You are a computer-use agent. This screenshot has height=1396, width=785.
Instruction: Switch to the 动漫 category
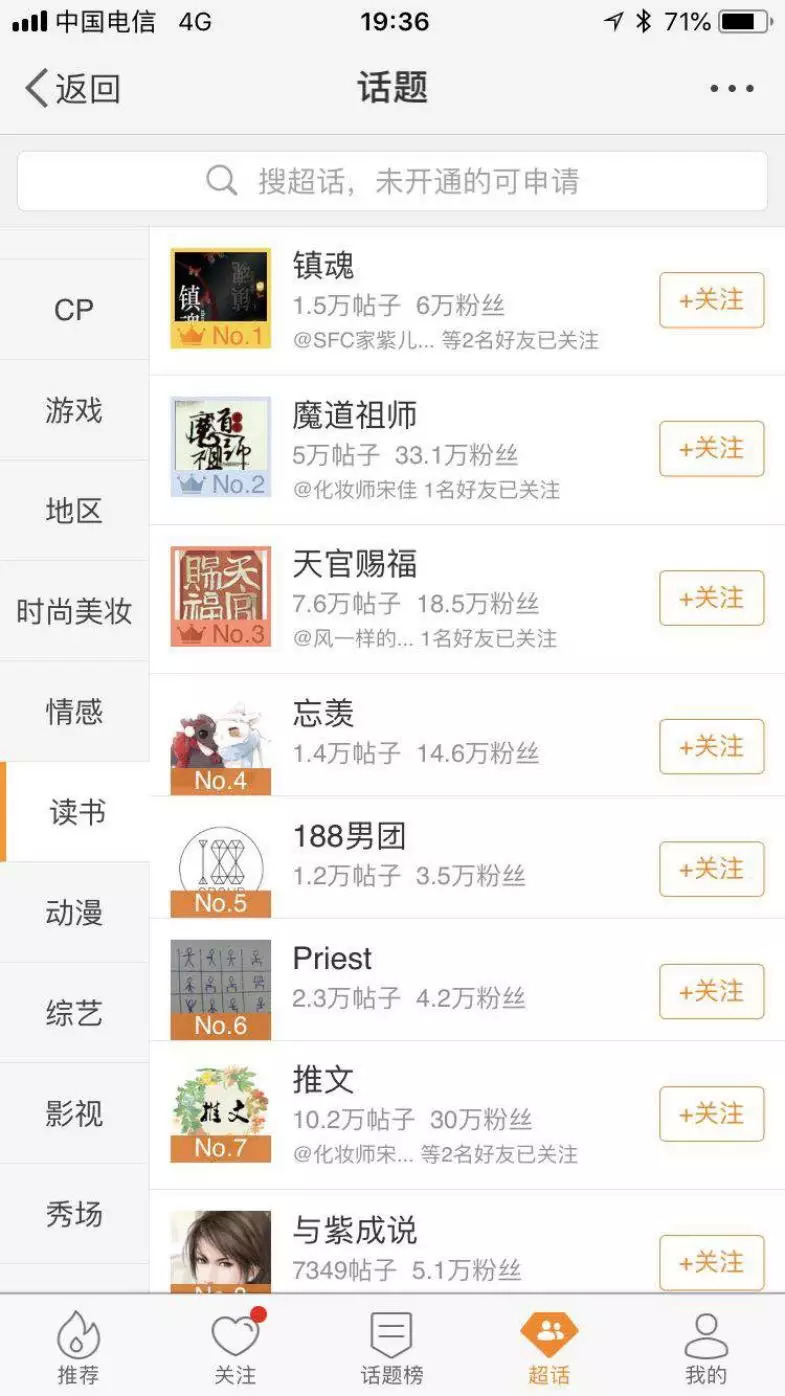(x=74, y=913)
